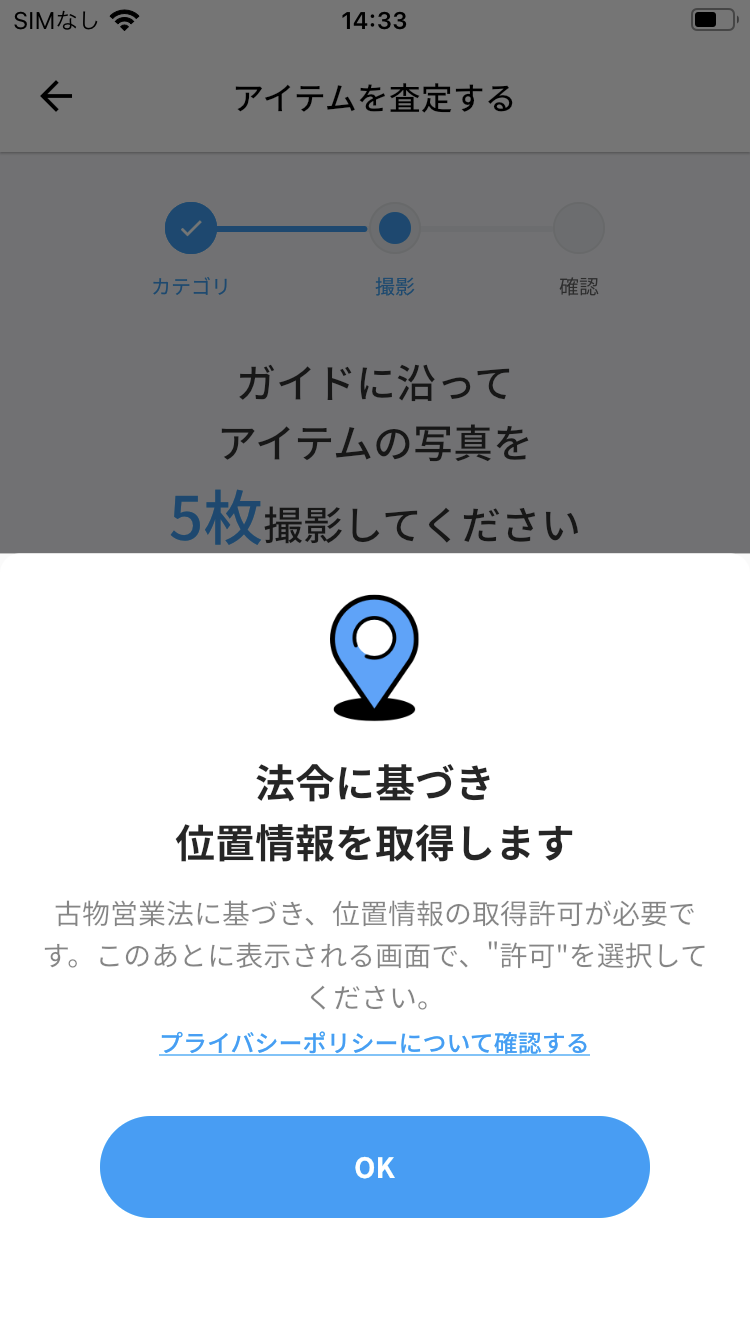Open the プライバシーポリシーについて確認する link
The height and width of the screenshot is (1334, 750).
[374, 1043]
